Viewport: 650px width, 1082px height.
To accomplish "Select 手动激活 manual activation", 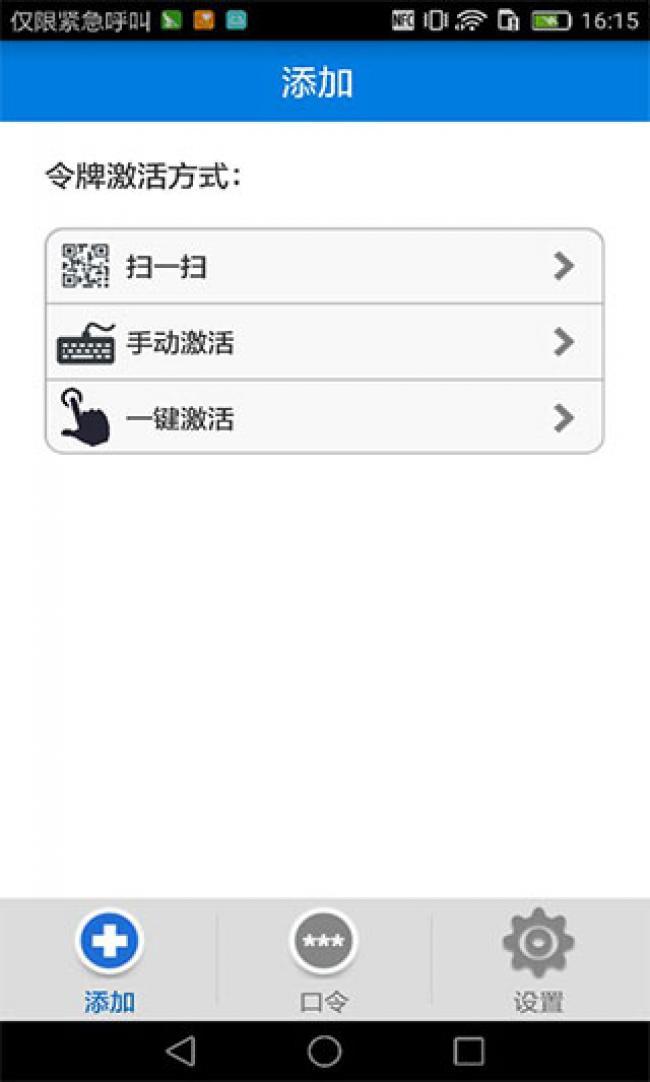I will (324, 342).
